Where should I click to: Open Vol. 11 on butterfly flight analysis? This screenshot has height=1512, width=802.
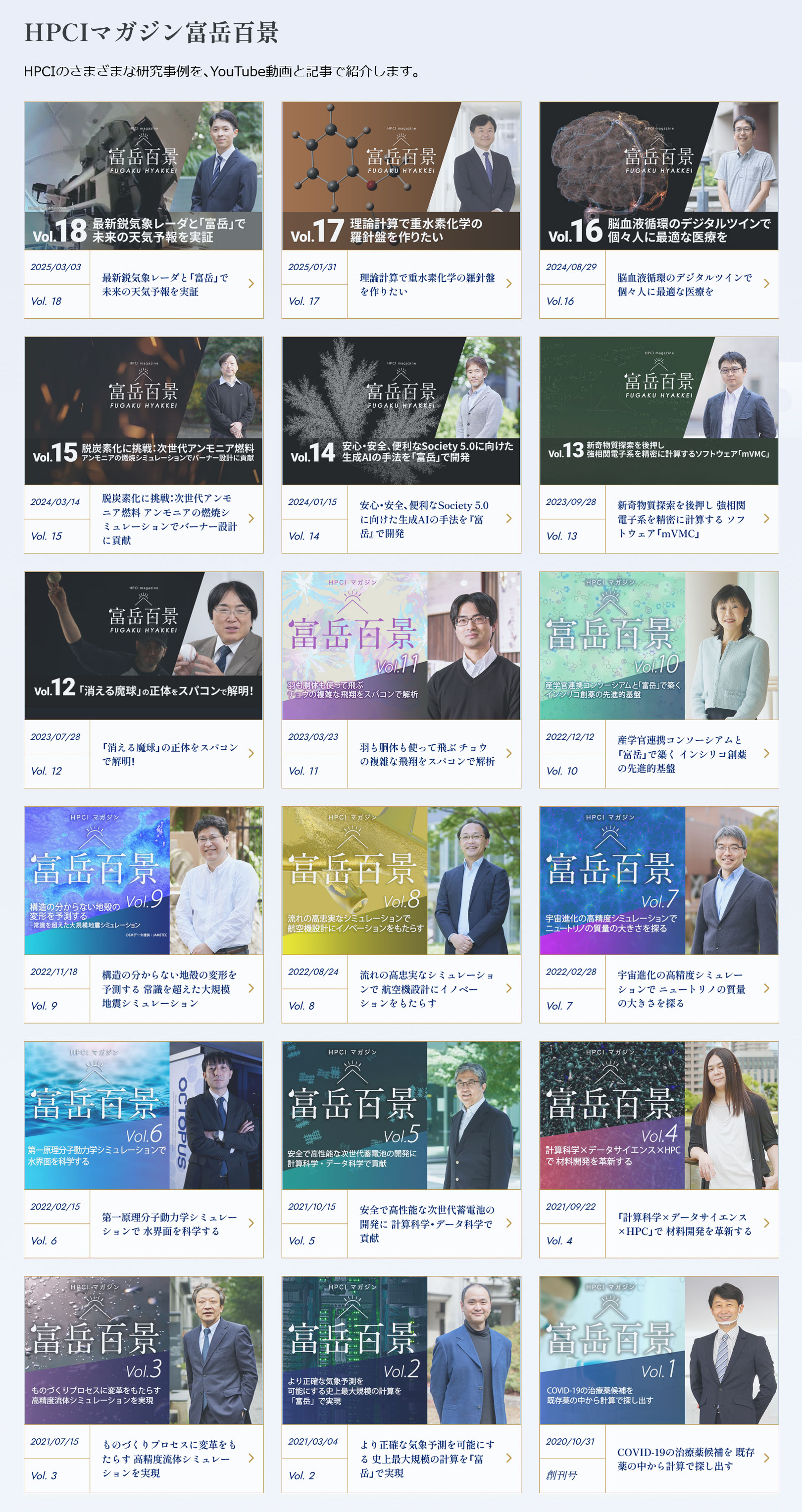[401, 680]
